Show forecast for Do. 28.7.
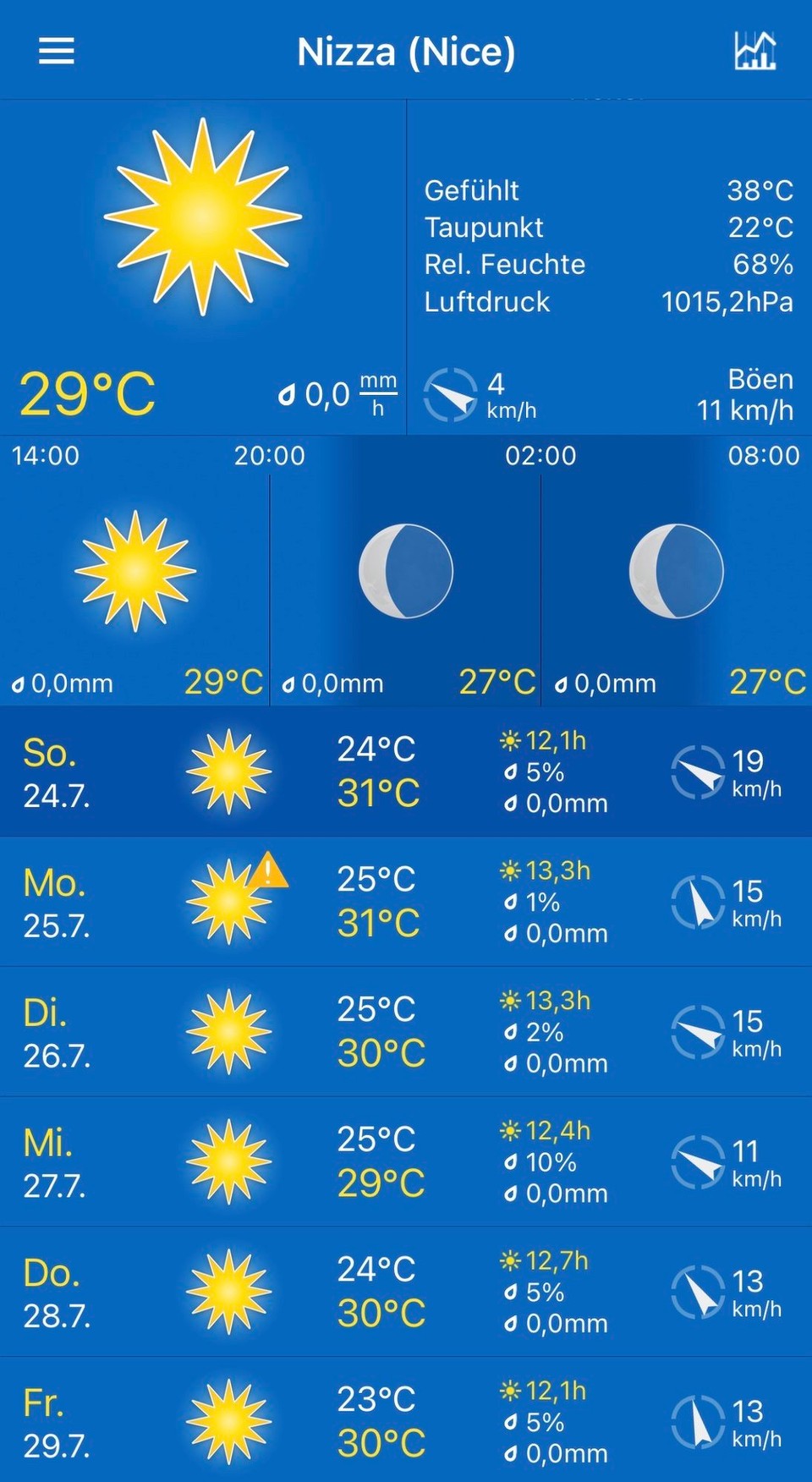The image size is (812, 1482). pos(406,1292)
